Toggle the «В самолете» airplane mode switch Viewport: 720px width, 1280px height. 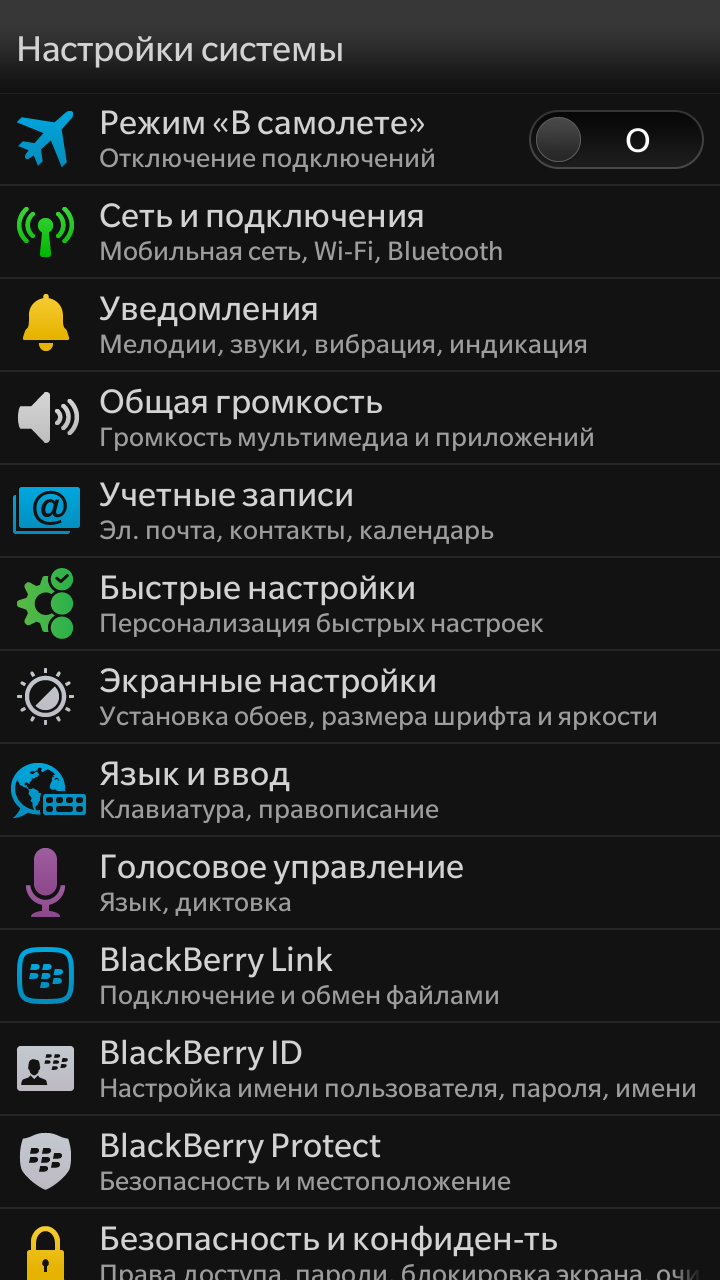coord(616,140)
